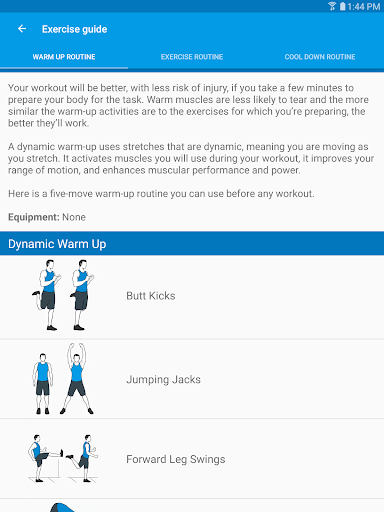Open the Forward Leg Swings exercise
This screenshot has height=512, width=384.
pyautogui.click(x=192, y=459)
